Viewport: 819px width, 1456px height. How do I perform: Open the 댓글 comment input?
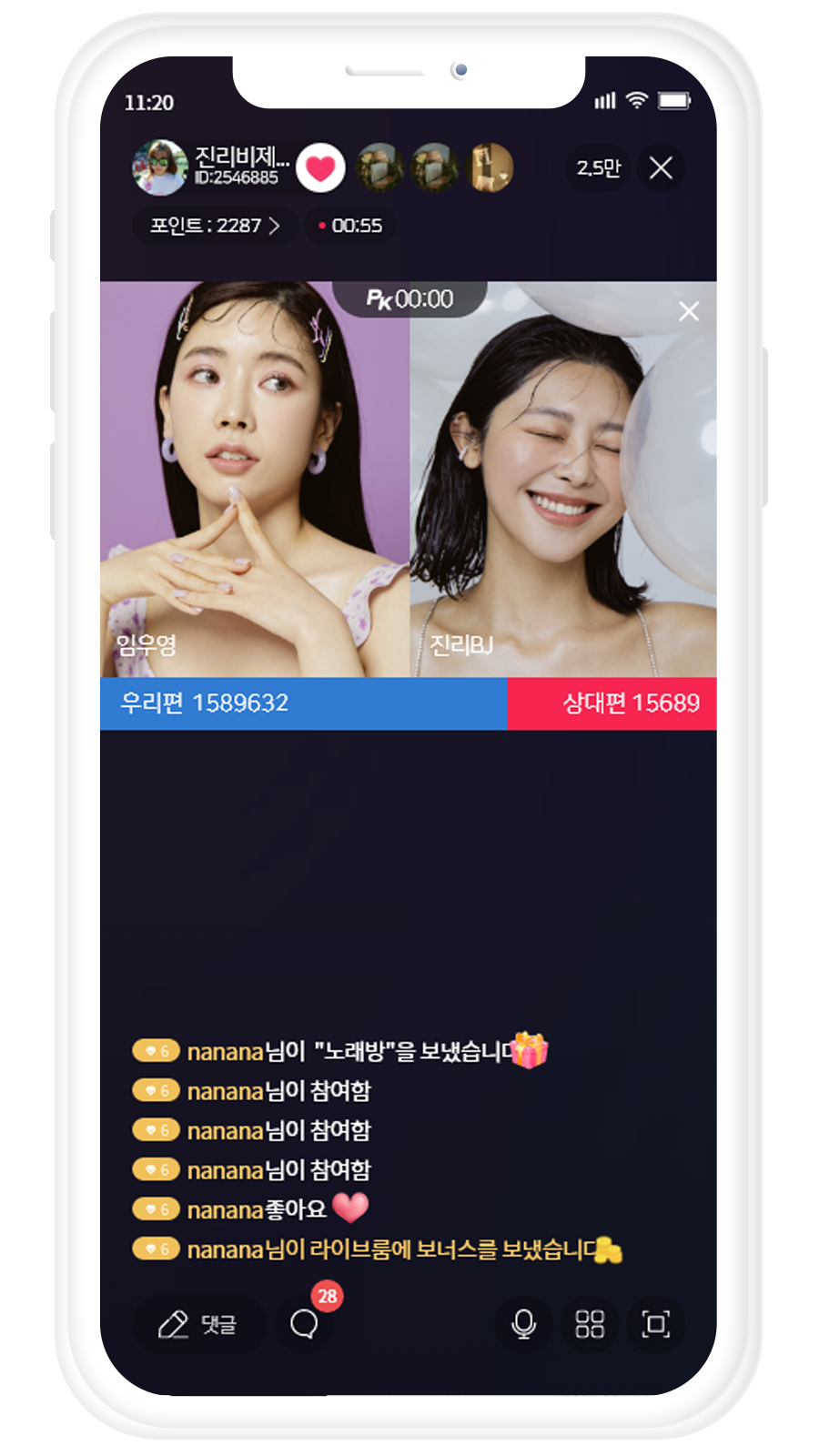click(x=198, y=1324)
